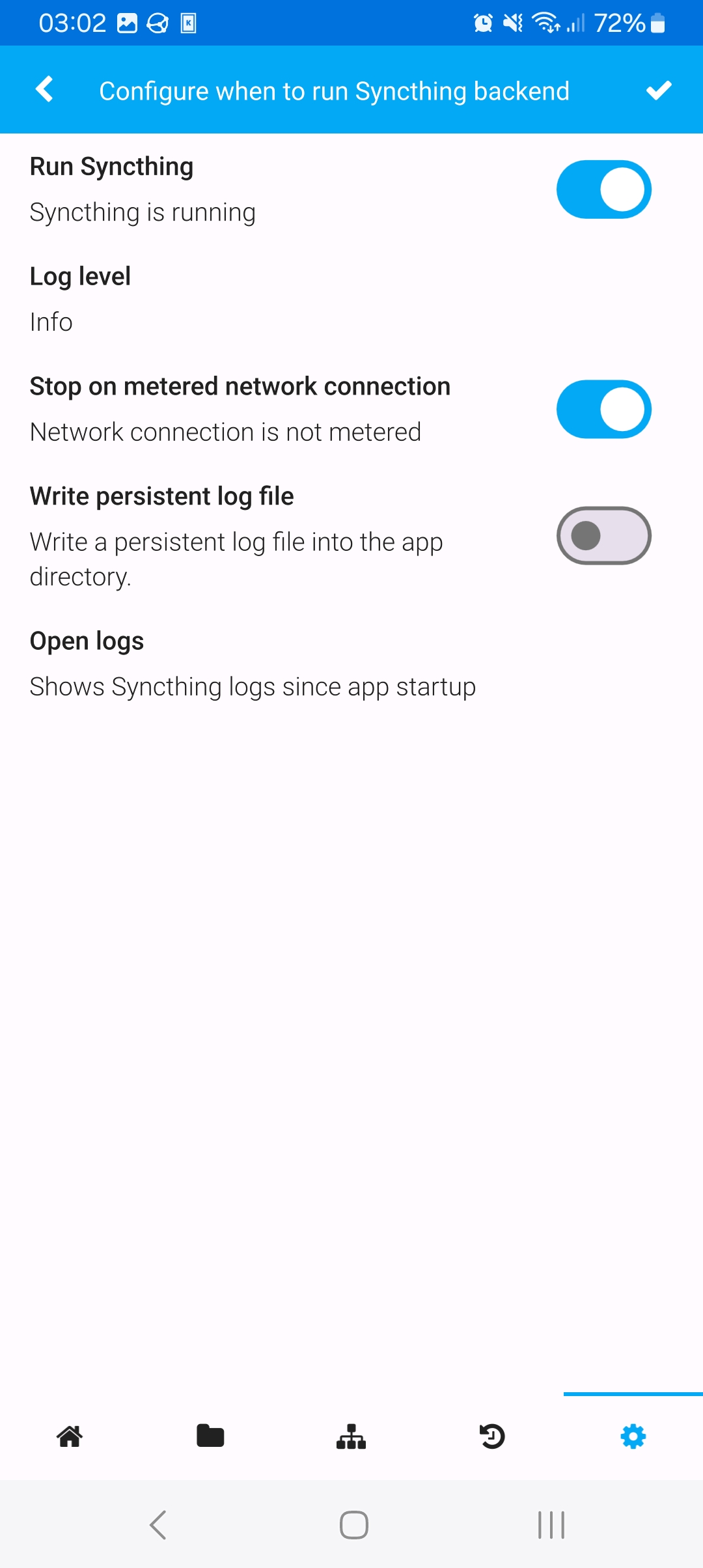Viewport: 703px width, 1568px height.
Task: Open the system recent apps view
Action: click(551, 1524)
